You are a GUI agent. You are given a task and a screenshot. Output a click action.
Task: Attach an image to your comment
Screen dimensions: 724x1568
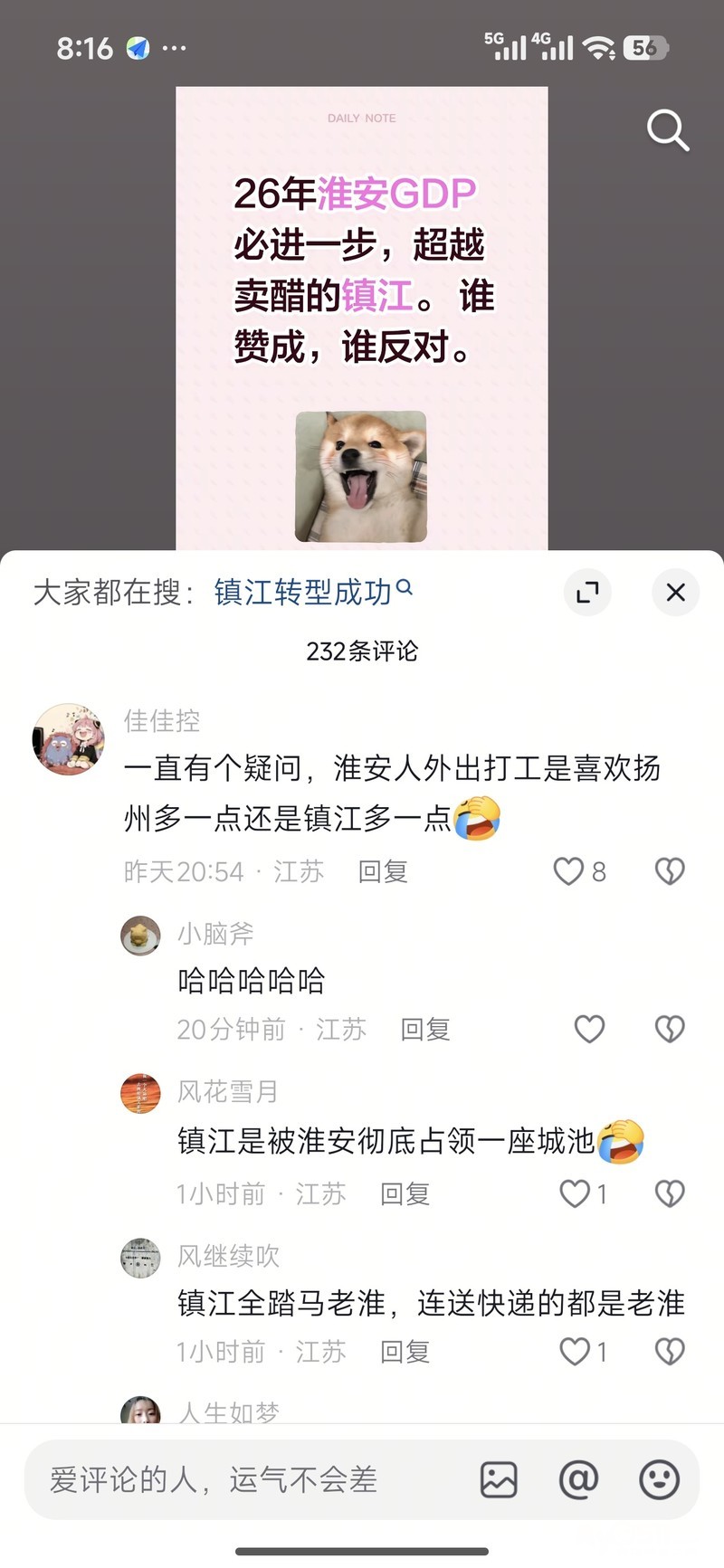499,1480
